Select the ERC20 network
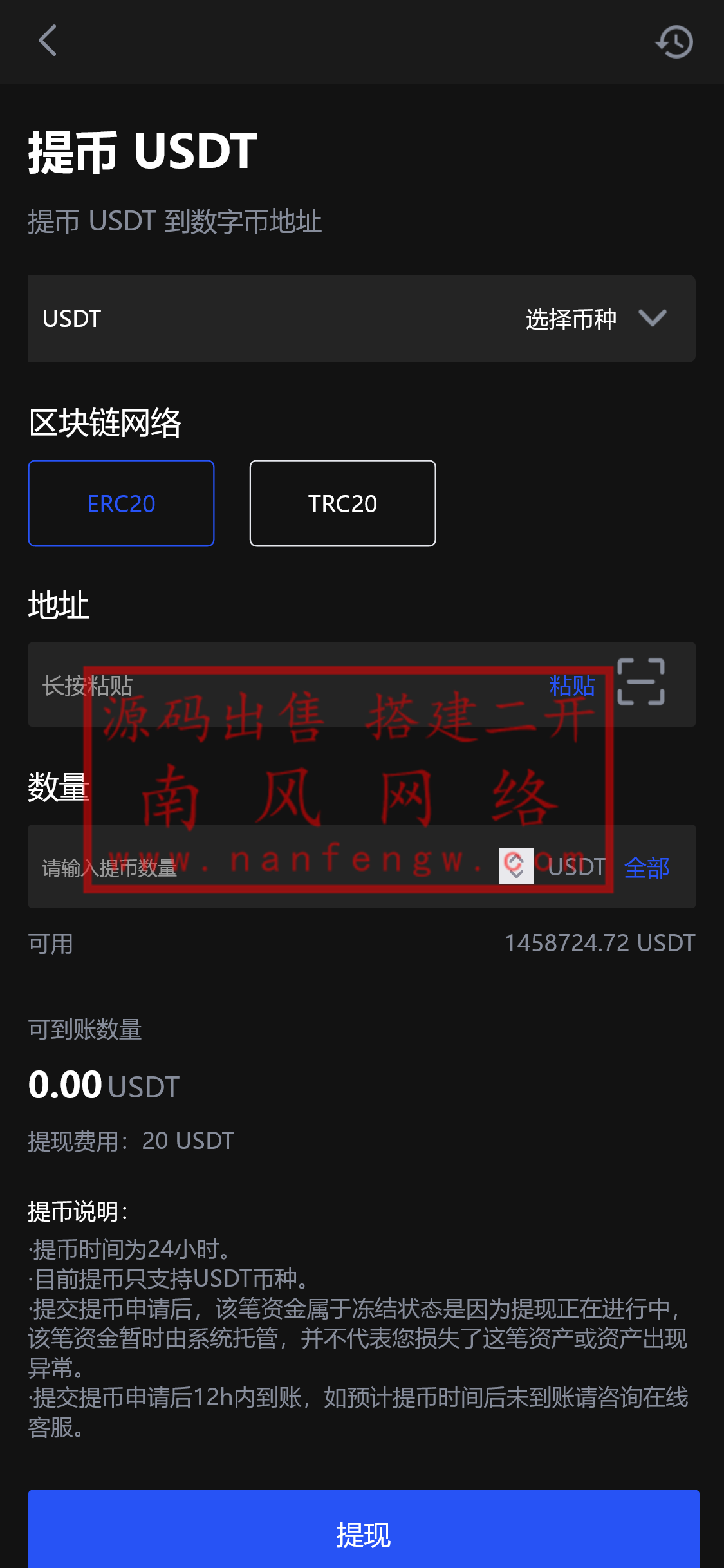 121,503
